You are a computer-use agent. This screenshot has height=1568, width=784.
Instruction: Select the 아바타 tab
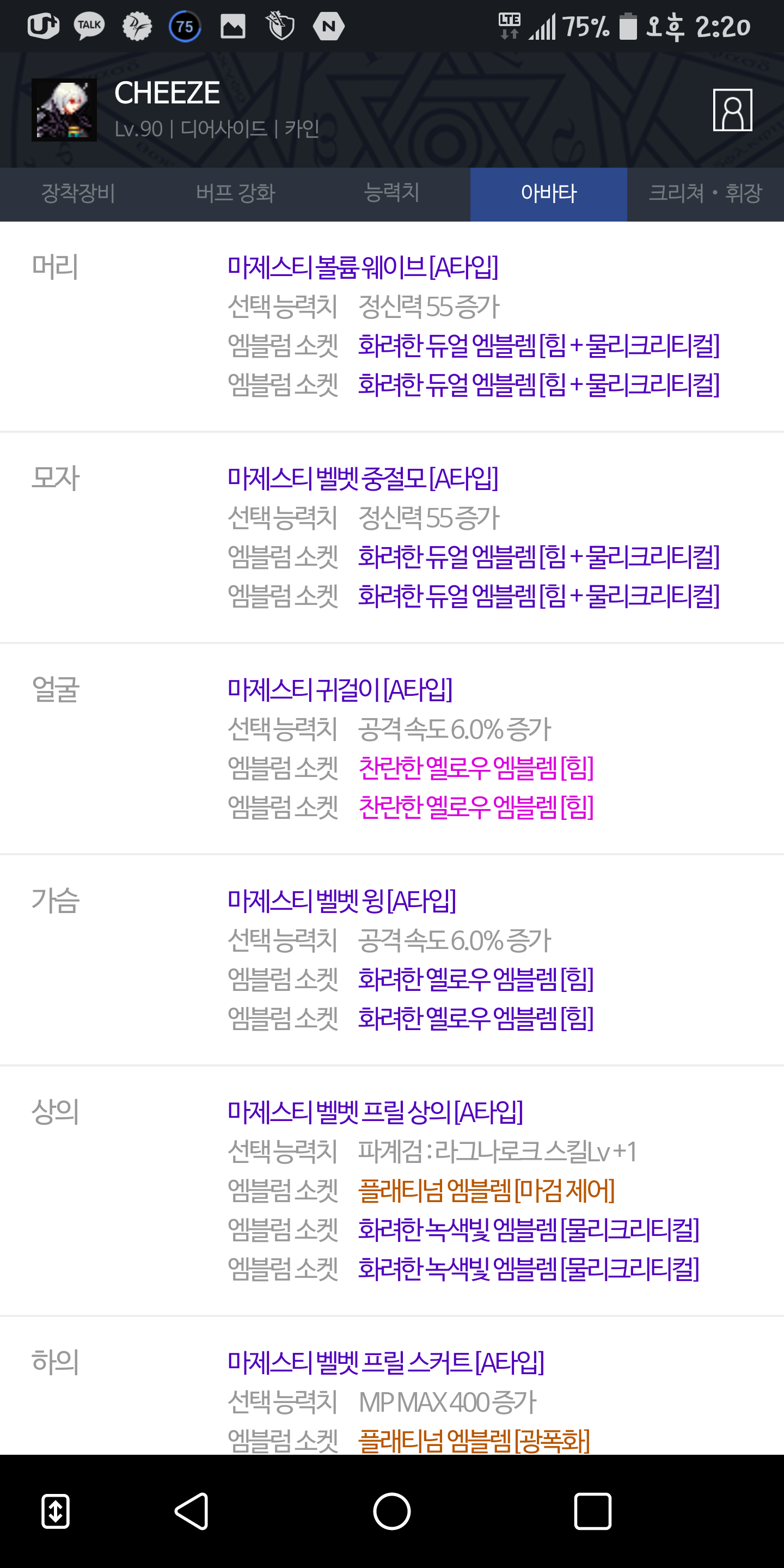[548, 194]
